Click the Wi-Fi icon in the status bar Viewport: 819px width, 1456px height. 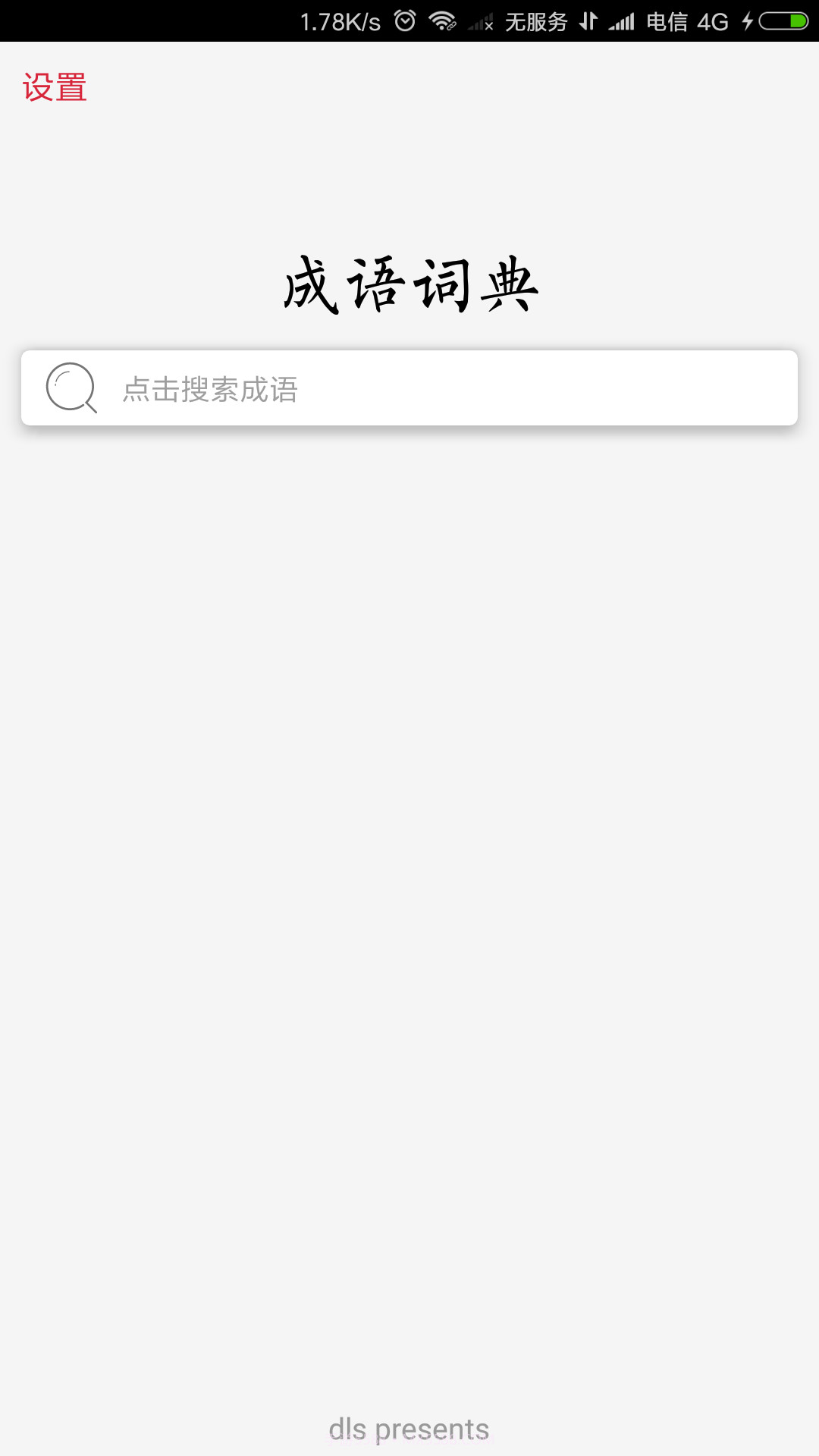click(x=444, y=20)
